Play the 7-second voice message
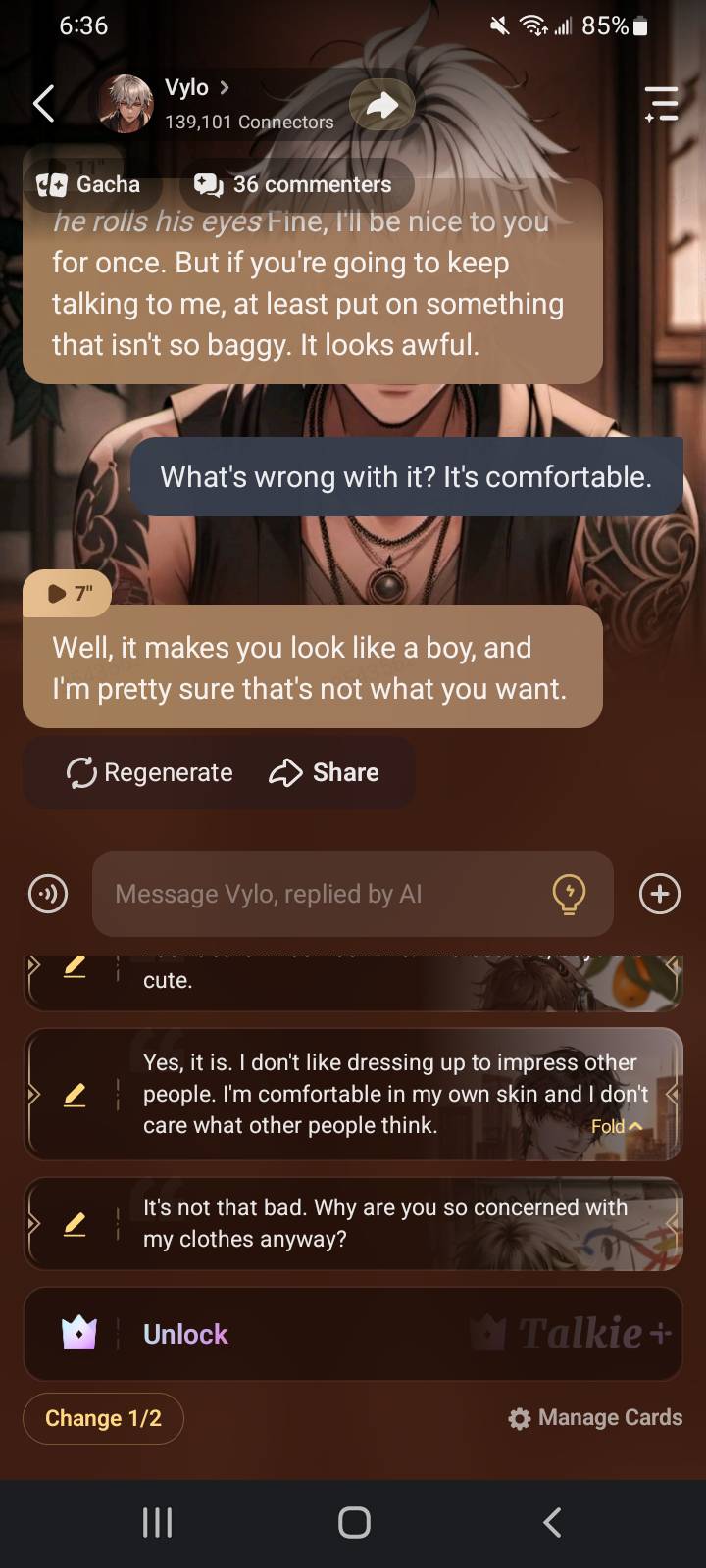706x1568 pixels. [x=67, y=593]
